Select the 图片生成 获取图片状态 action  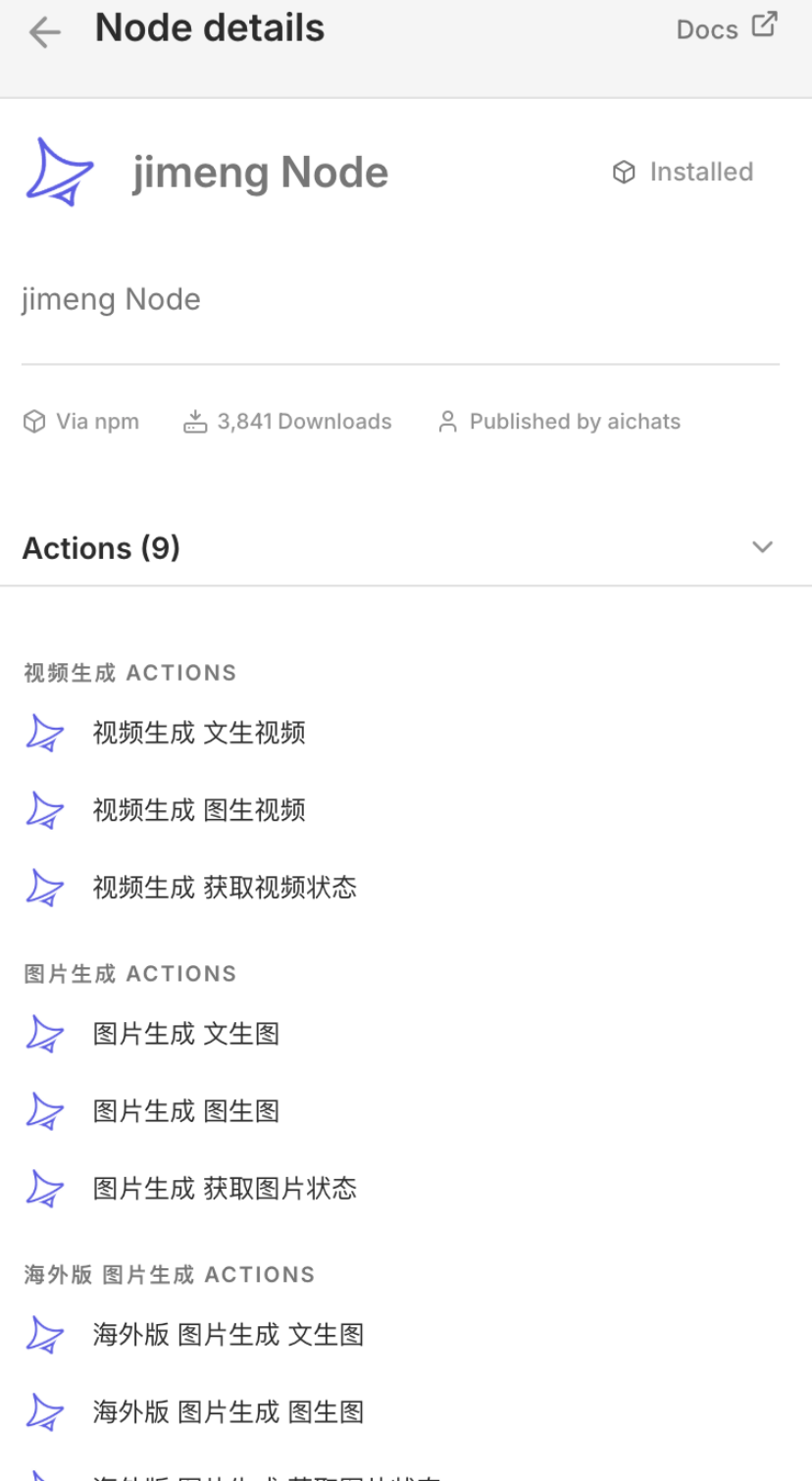223,1189
